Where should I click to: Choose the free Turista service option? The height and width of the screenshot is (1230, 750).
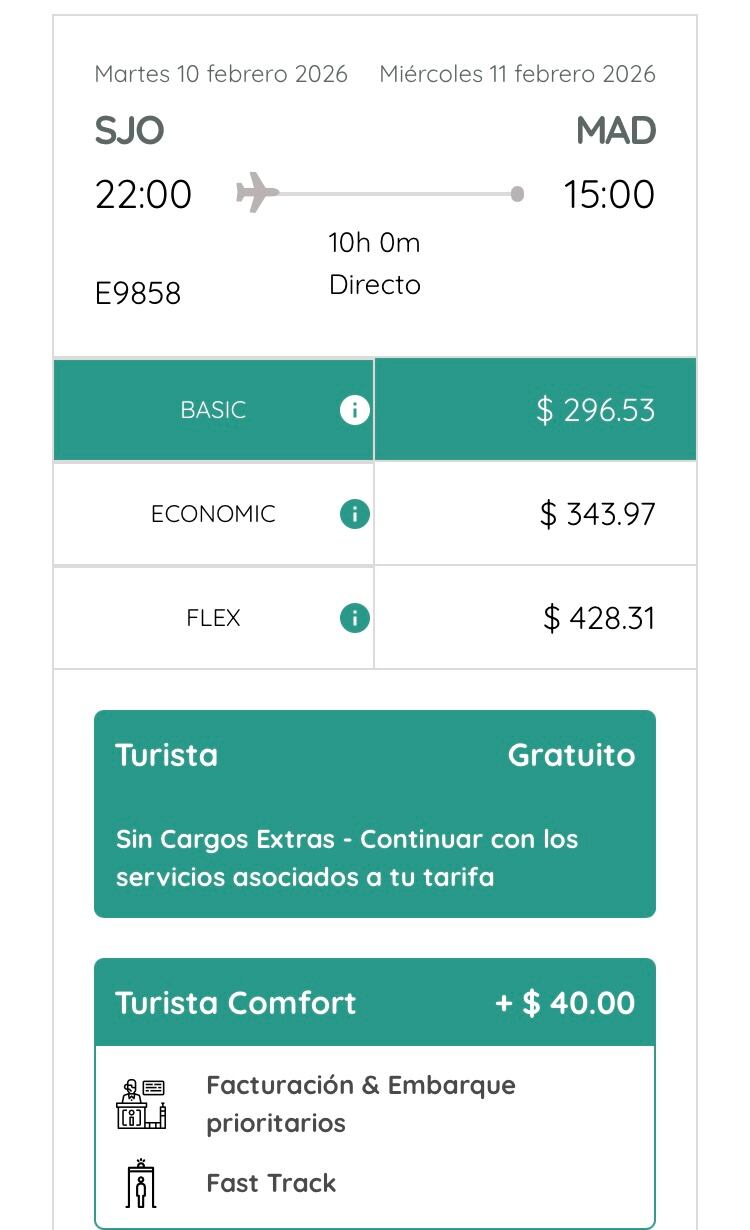[x=375, y=813]
